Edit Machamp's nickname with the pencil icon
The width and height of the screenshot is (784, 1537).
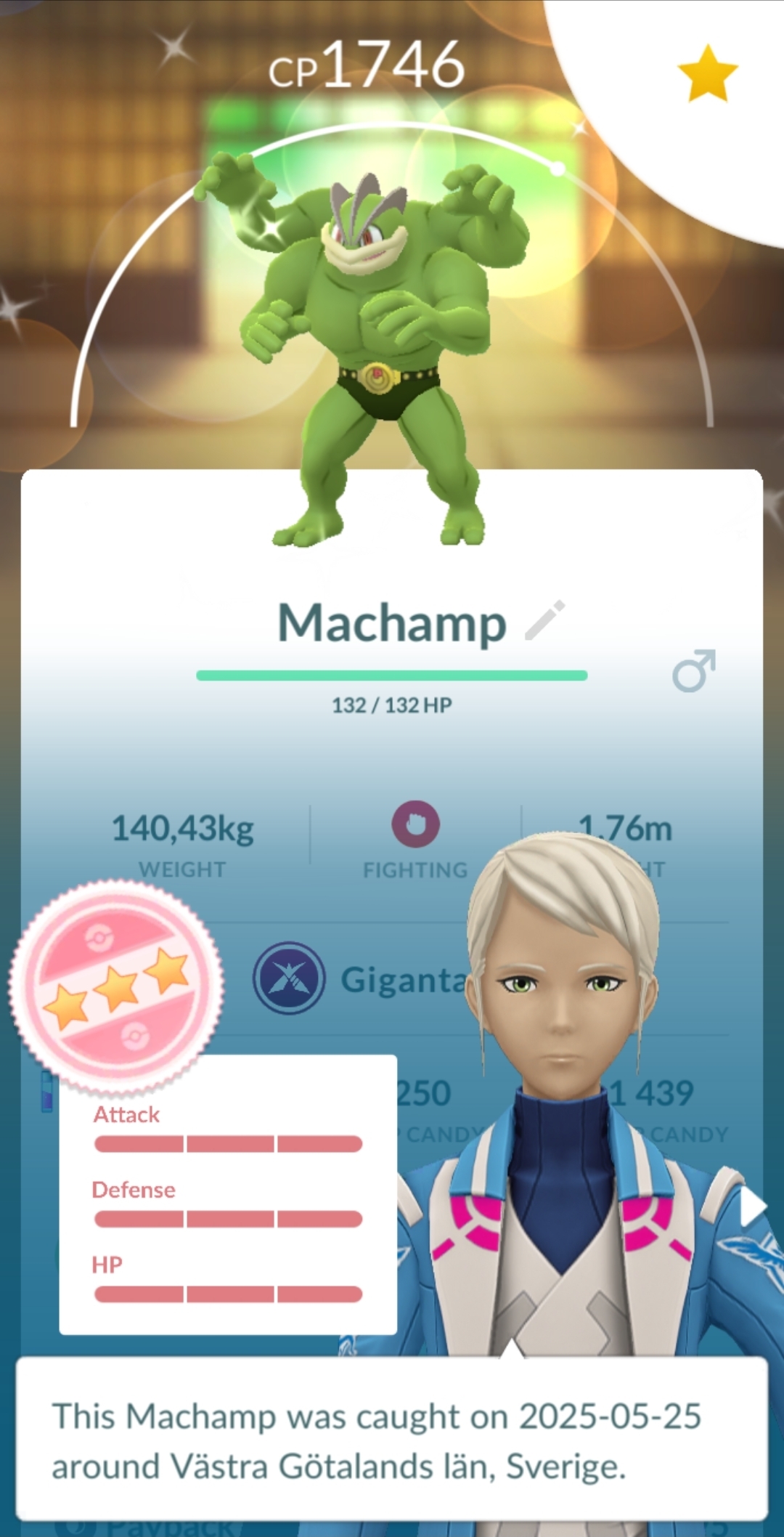(544, 621)
